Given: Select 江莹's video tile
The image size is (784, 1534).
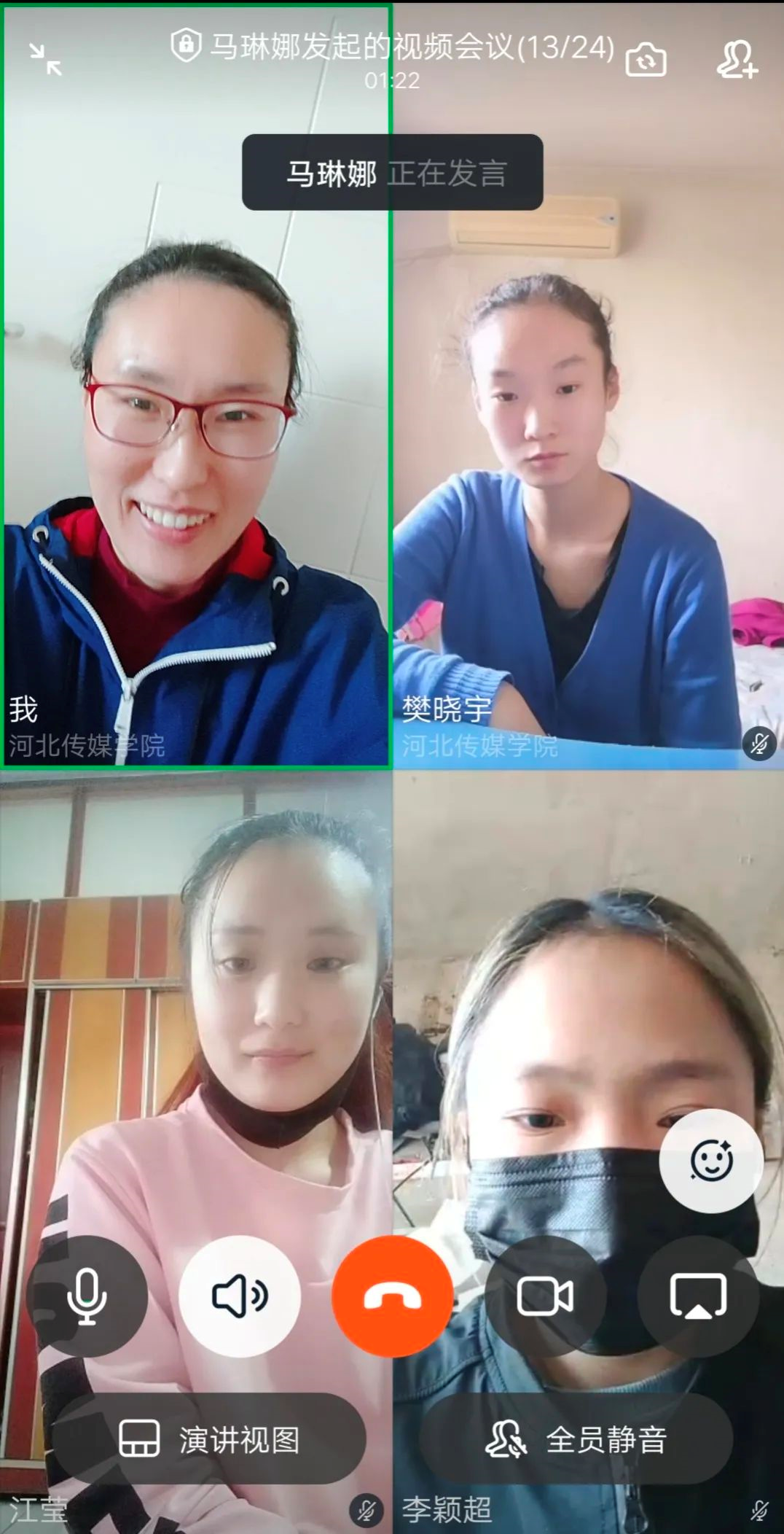Looking at the screenshot, I should click(x=196, y=1021).
